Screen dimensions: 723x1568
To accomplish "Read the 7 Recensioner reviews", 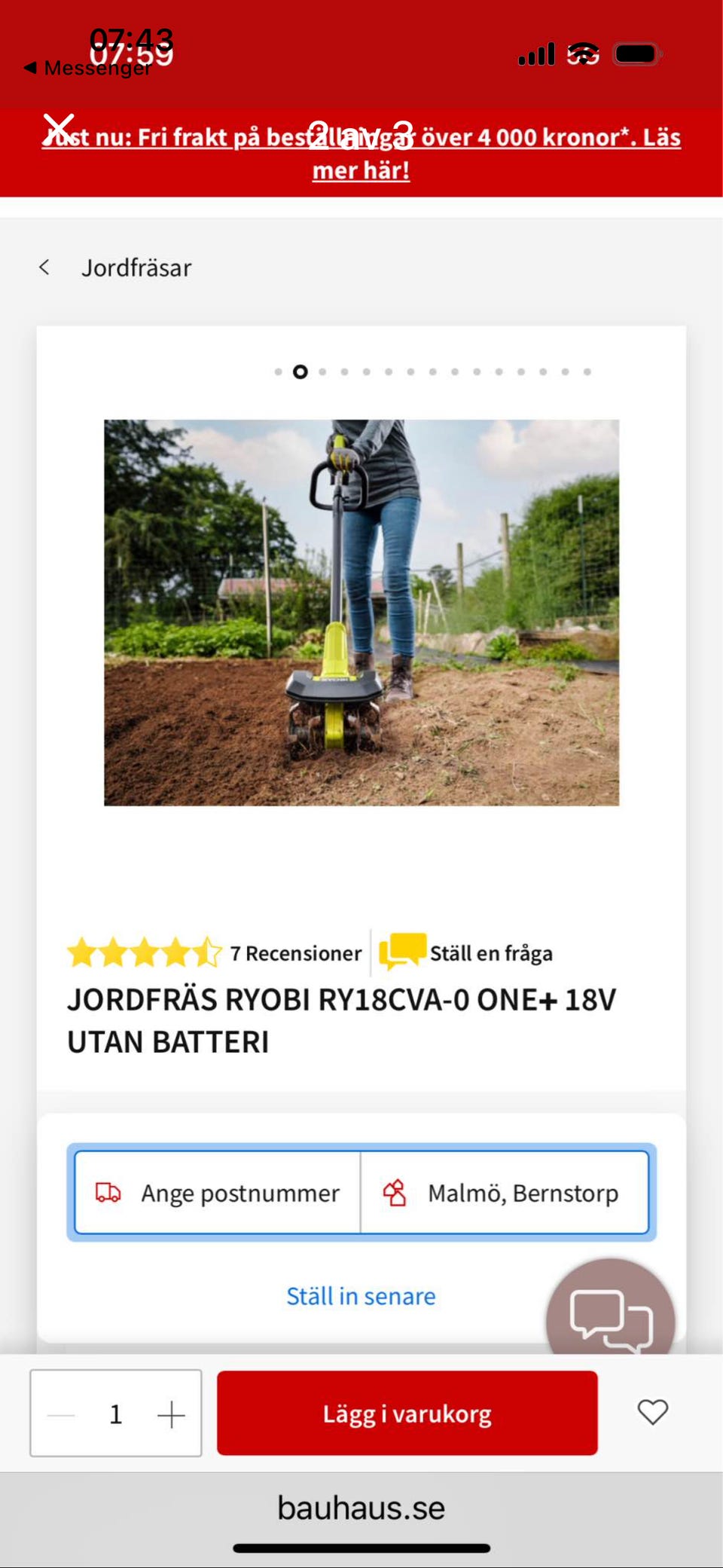I will (295, 953).
